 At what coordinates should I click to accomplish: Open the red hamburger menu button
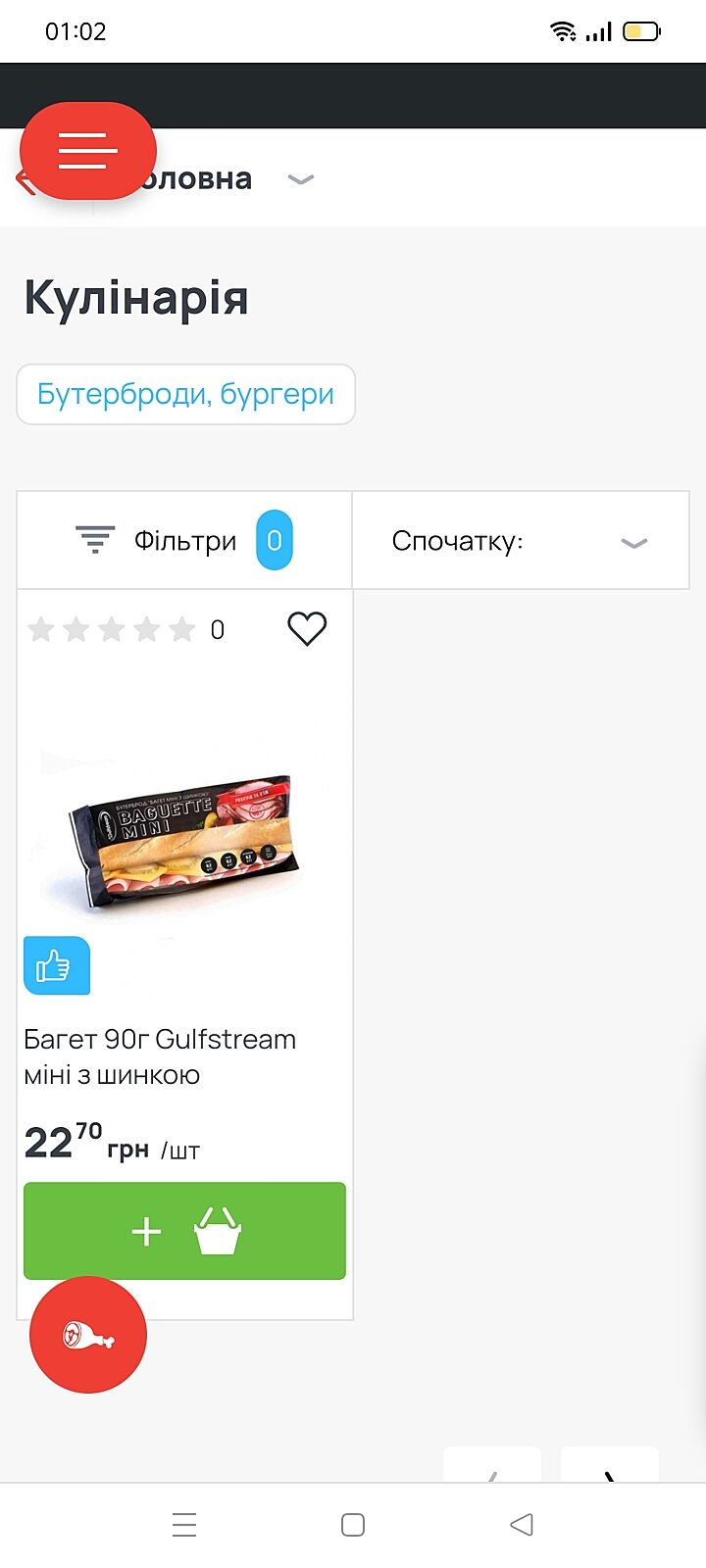[x=88, y=151]
